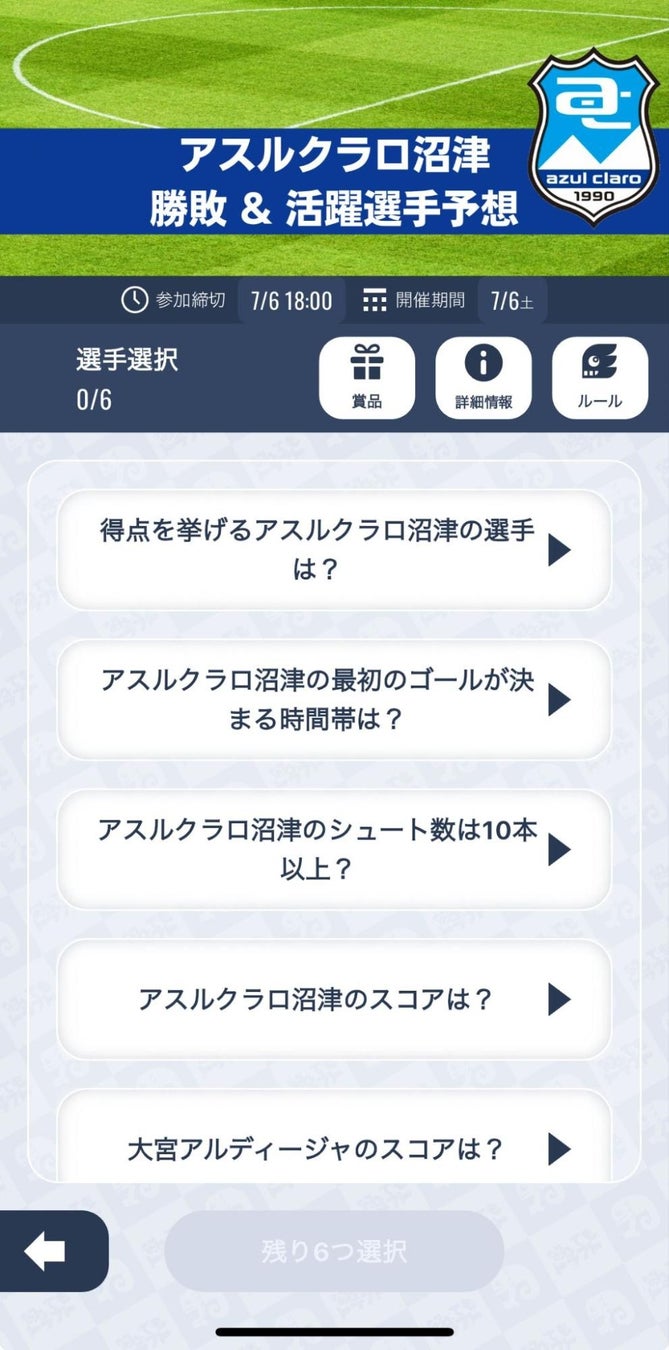
Task: View 詳細情報 detailed information
Action: coord(483,377)
